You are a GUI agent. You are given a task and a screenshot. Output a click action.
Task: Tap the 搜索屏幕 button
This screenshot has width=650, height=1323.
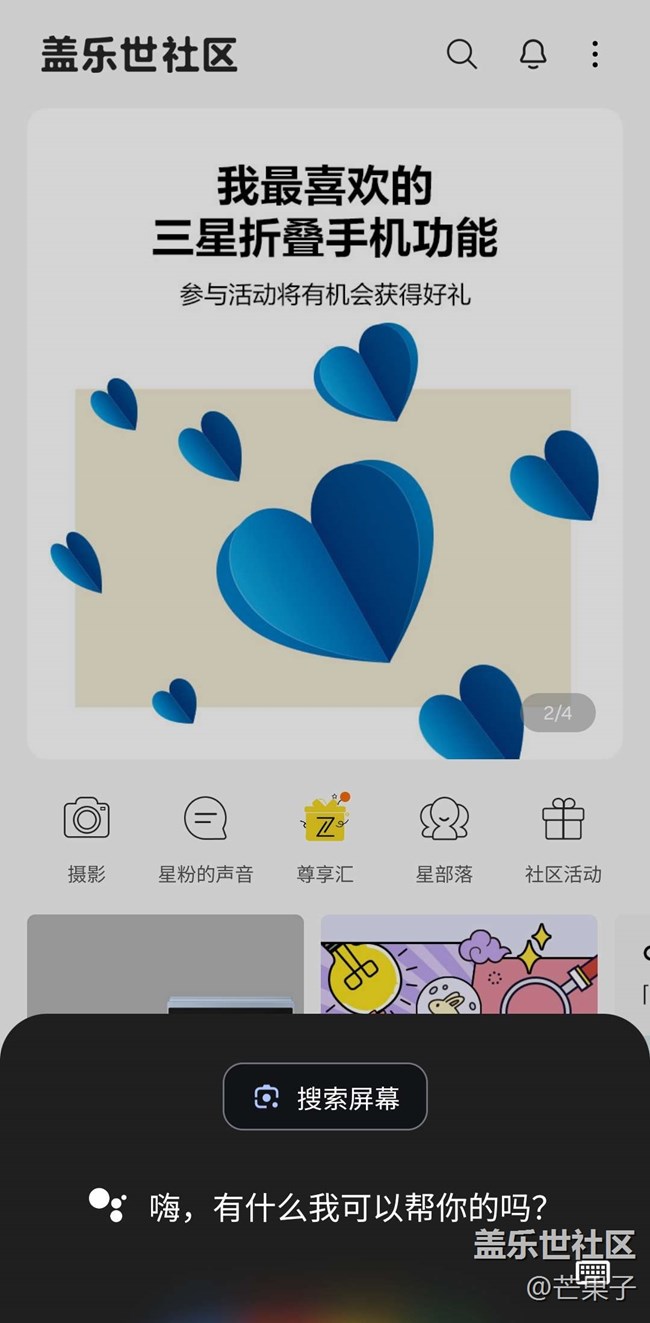click(x=325, y=1097)
